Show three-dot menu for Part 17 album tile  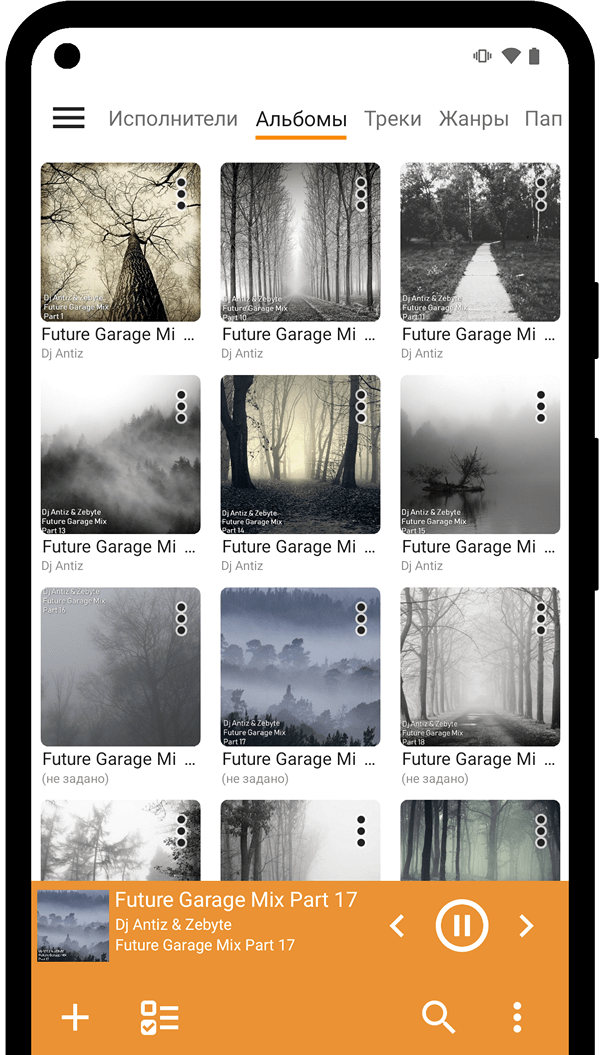tap(361, 618)
